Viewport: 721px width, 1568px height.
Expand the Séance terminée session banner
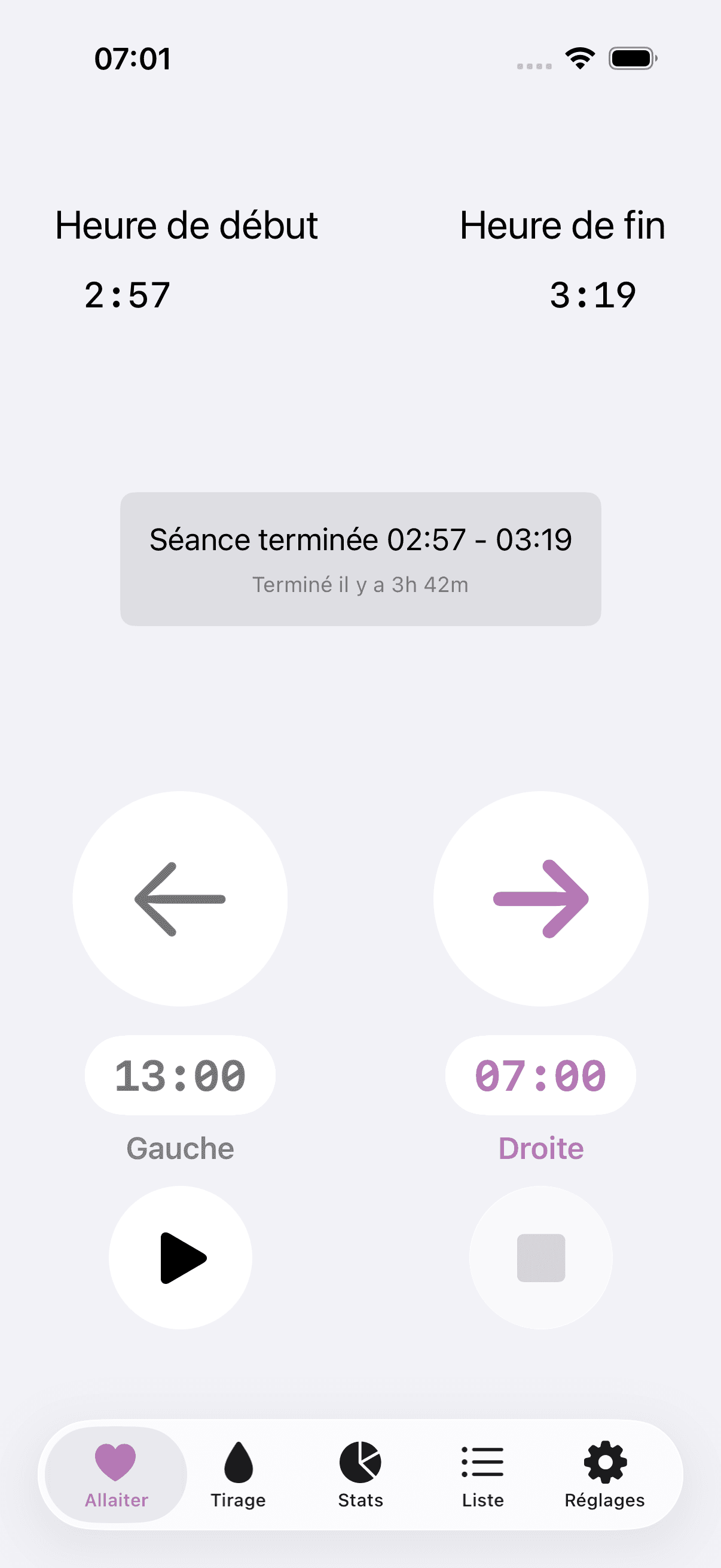pyautogui.click(x=360, y=559)
